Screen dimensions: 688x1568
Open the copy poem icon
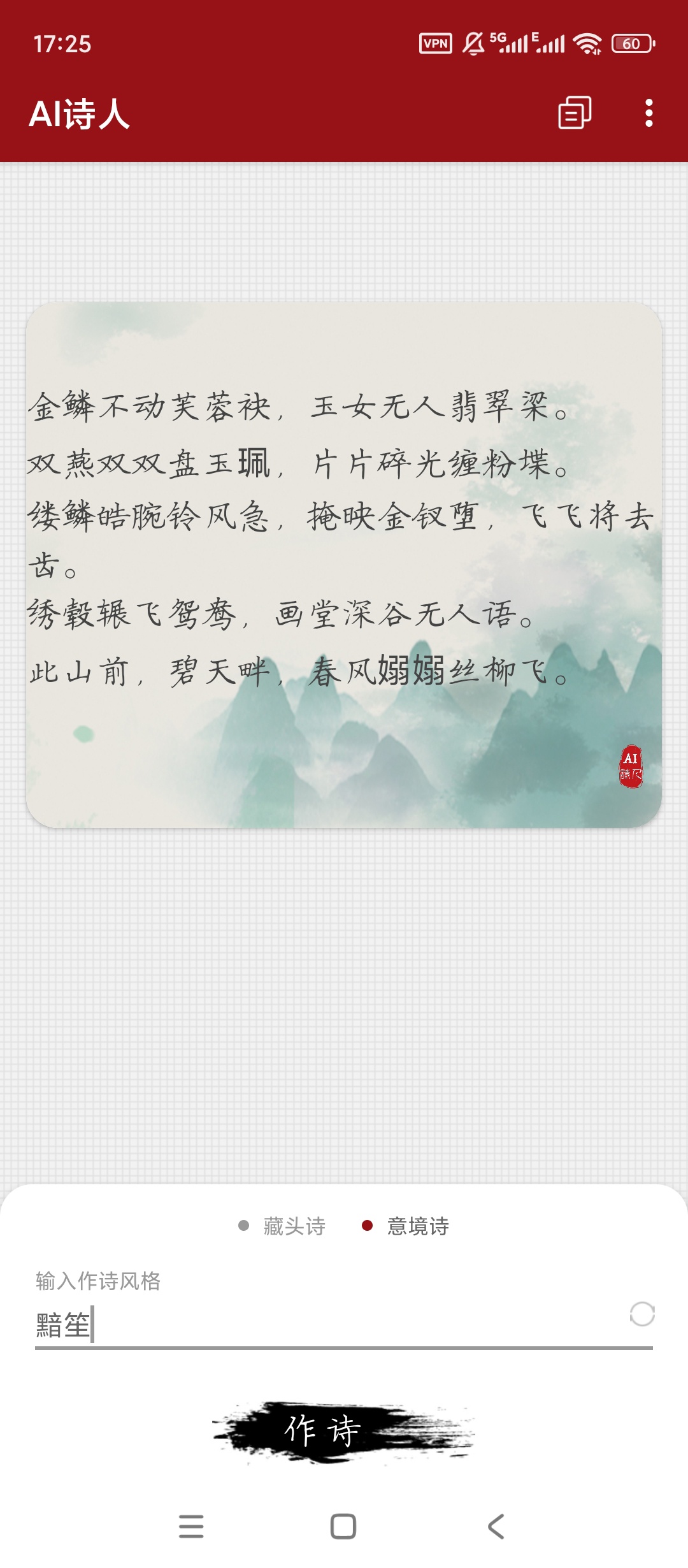pos(575,113)
